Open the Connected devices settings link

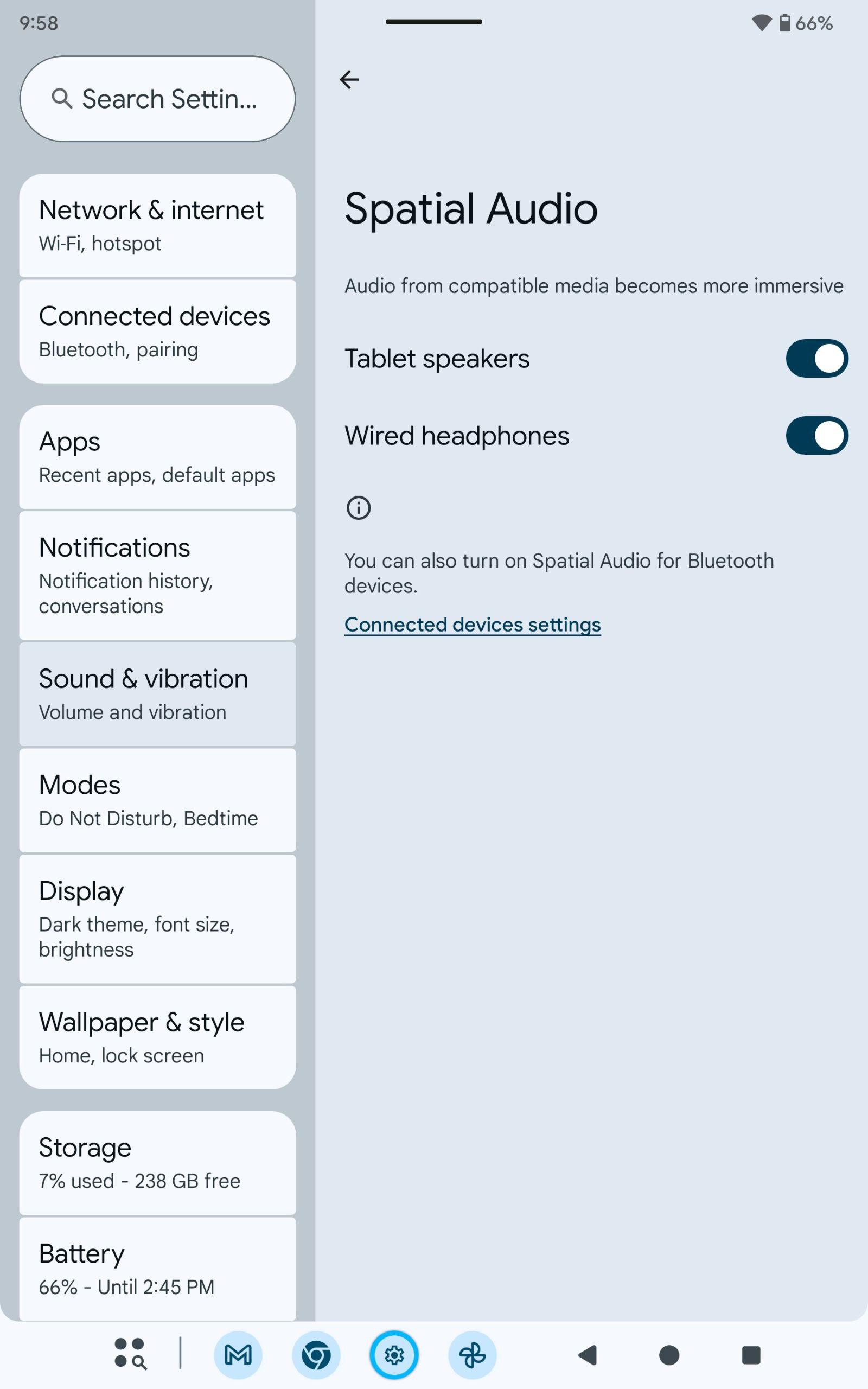tap(473, 625)
